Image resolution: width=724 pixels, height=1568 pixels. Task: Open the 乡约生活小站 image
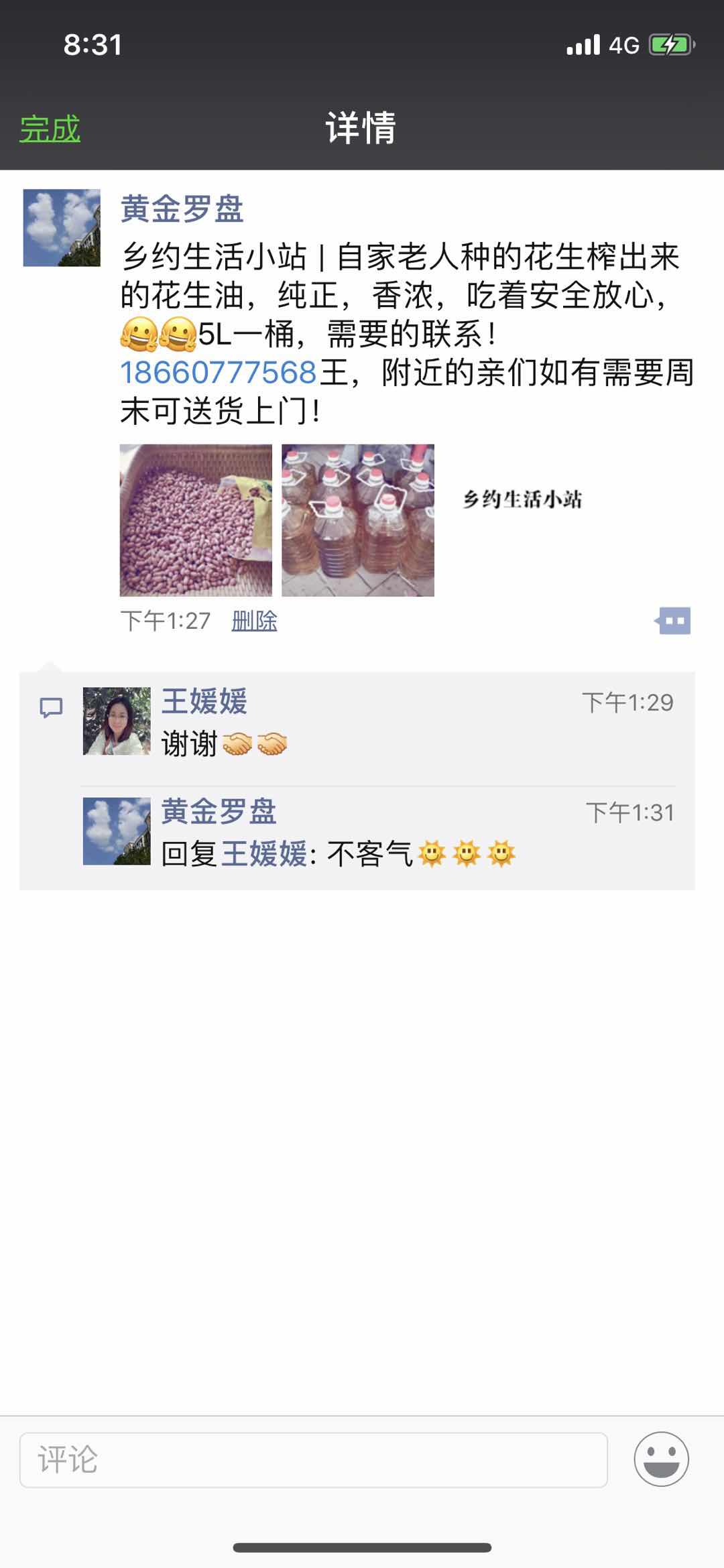tap(520, 520)
